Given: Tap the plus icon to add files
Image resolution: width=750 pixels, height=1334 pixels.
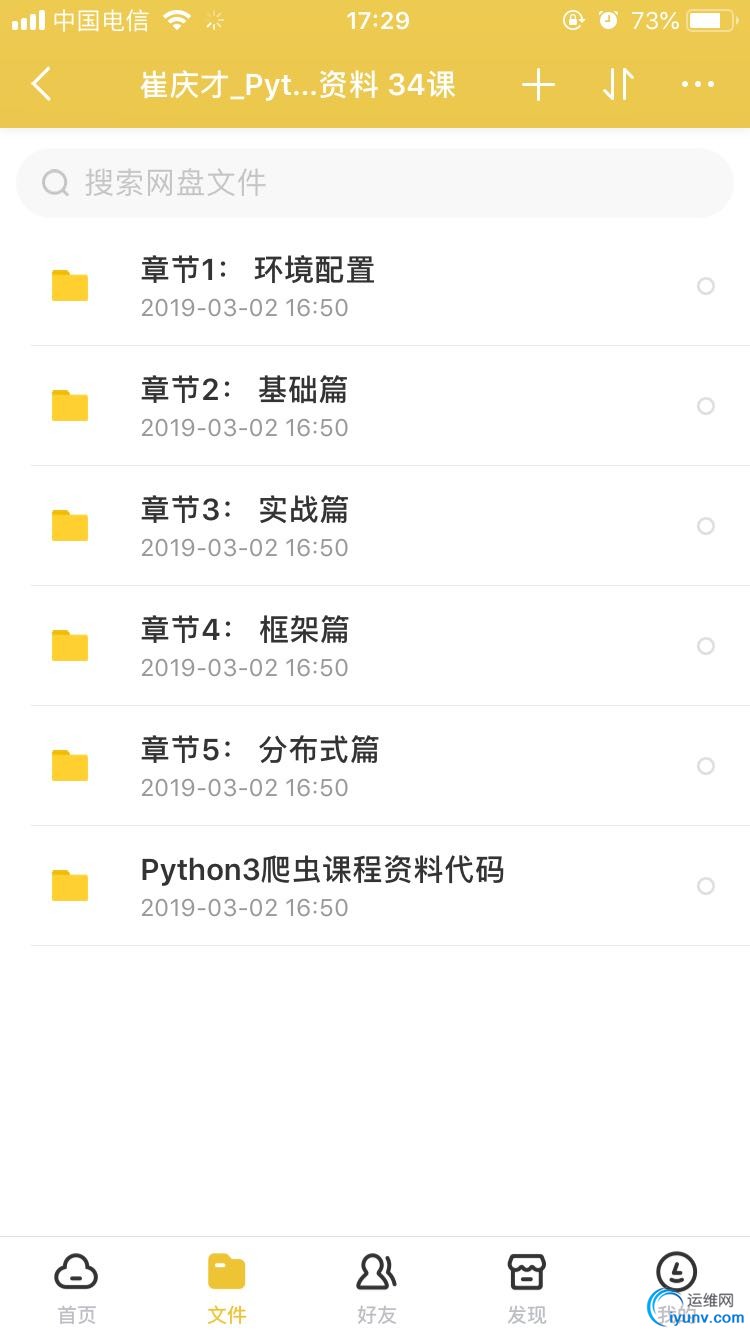Looking at the screenshot, I should [x=538, y=85].
